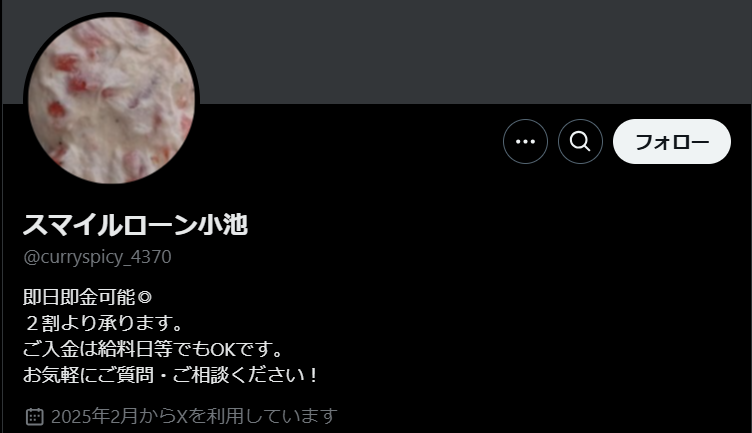Open the three-dot more options menu
Screen dimensions: 752x433
(x=525, y=142)
